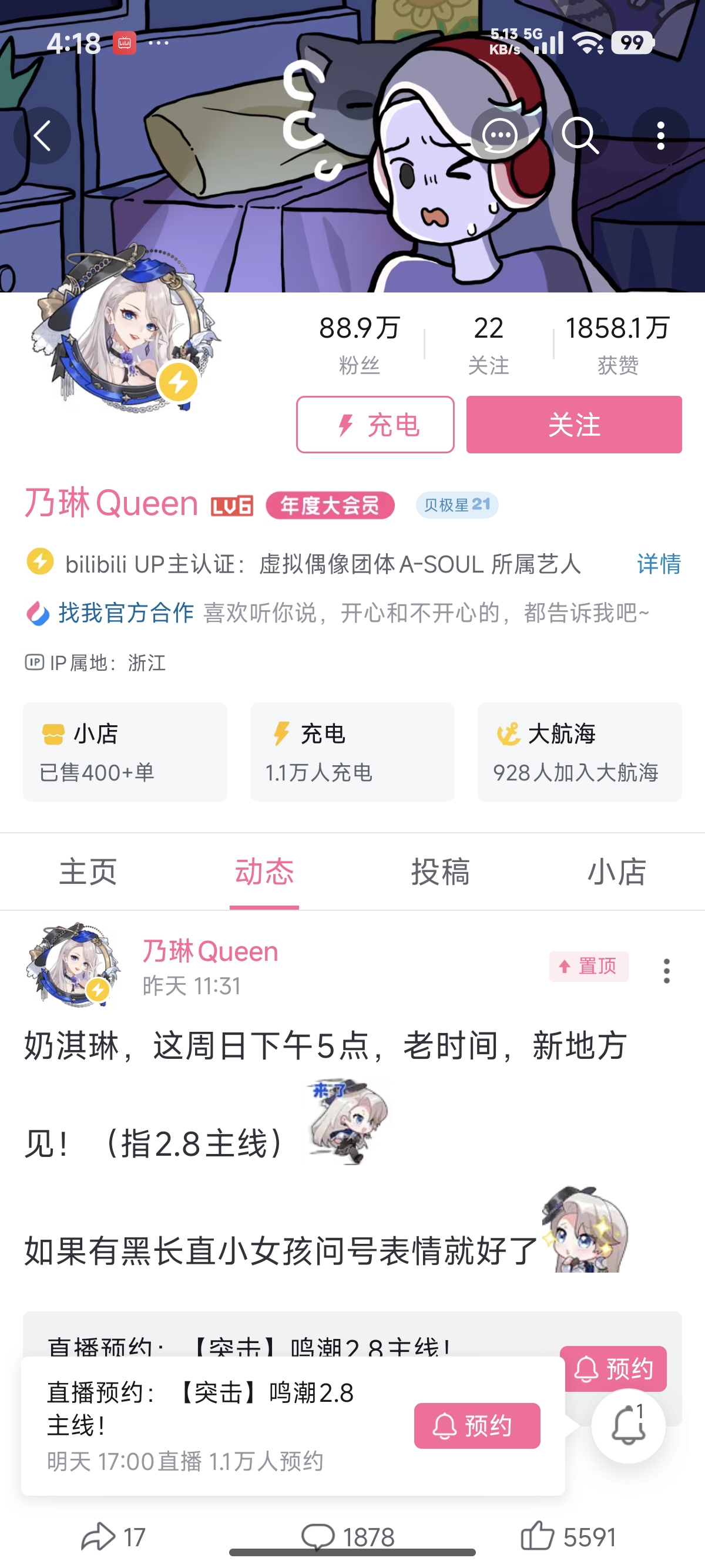Viewport: 705px width, 1568px height.
Task: Tap the 充电 button beside 关注
Action: (x=375, y=425)
